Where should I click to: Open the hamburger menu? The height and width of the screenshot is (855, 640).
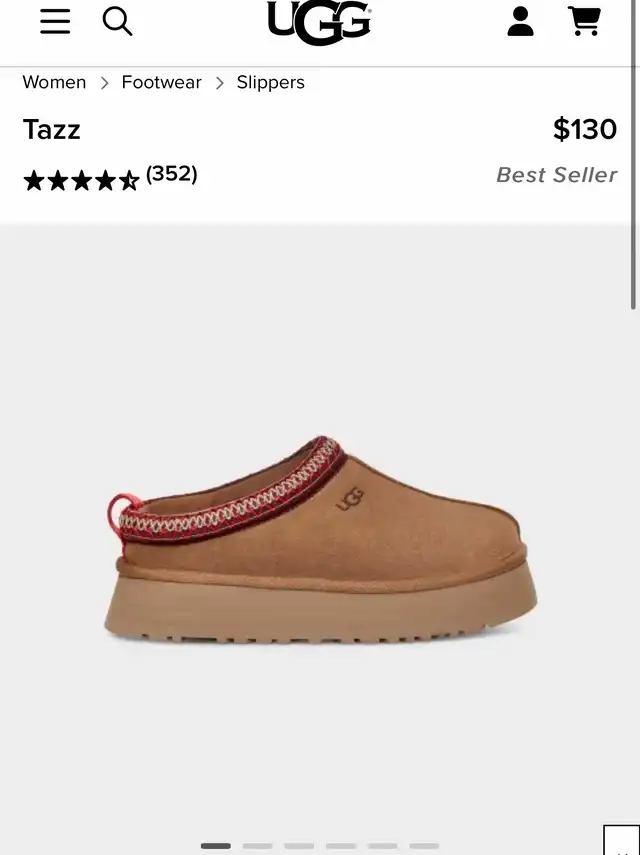[x=55, y=21]
